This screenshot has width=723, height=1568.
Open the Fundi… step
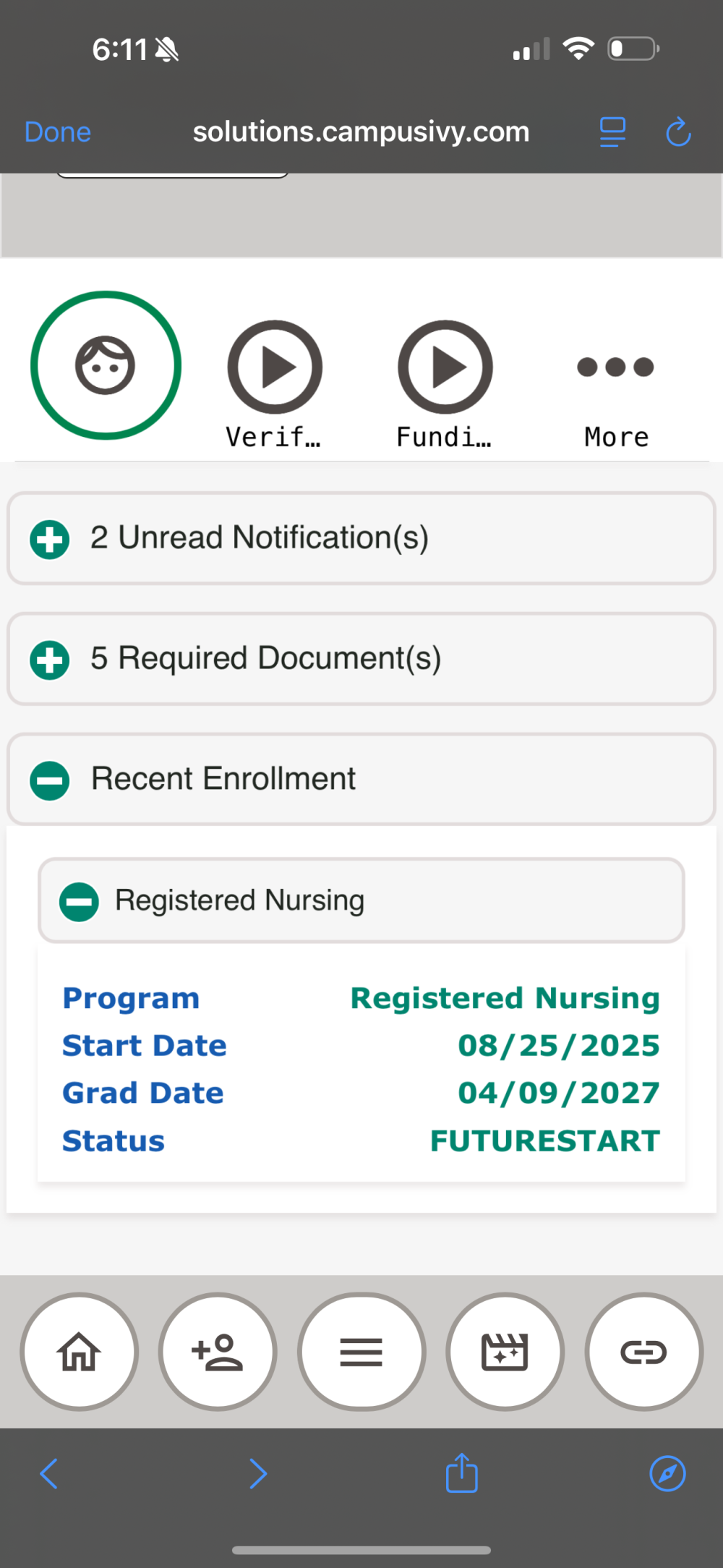(445, 385)
